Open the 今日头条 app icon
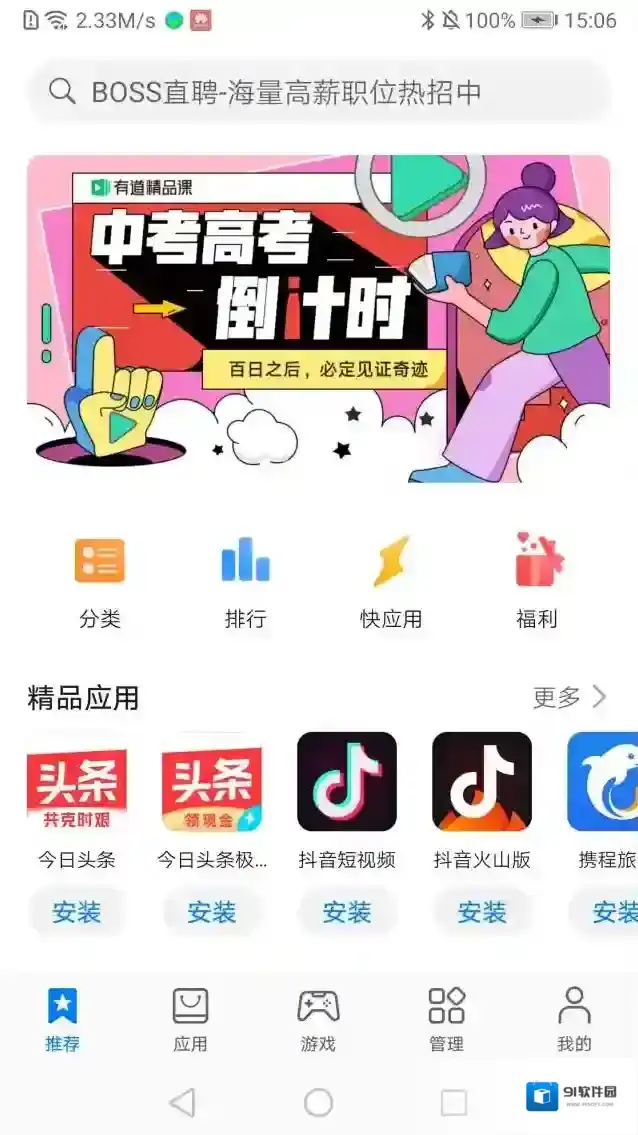 pos(77,782)
